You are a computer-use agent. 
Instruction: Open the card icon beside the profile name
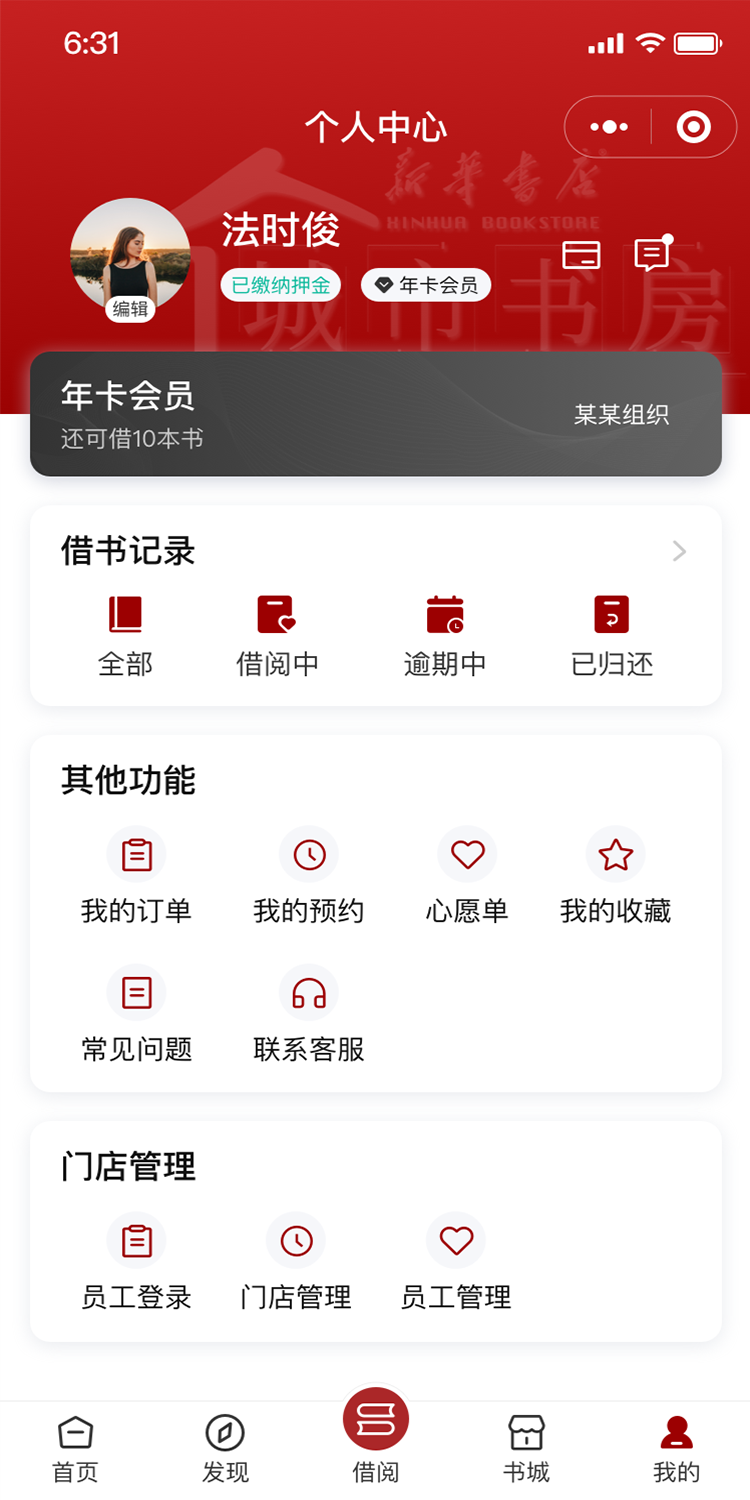coord(581,255)
